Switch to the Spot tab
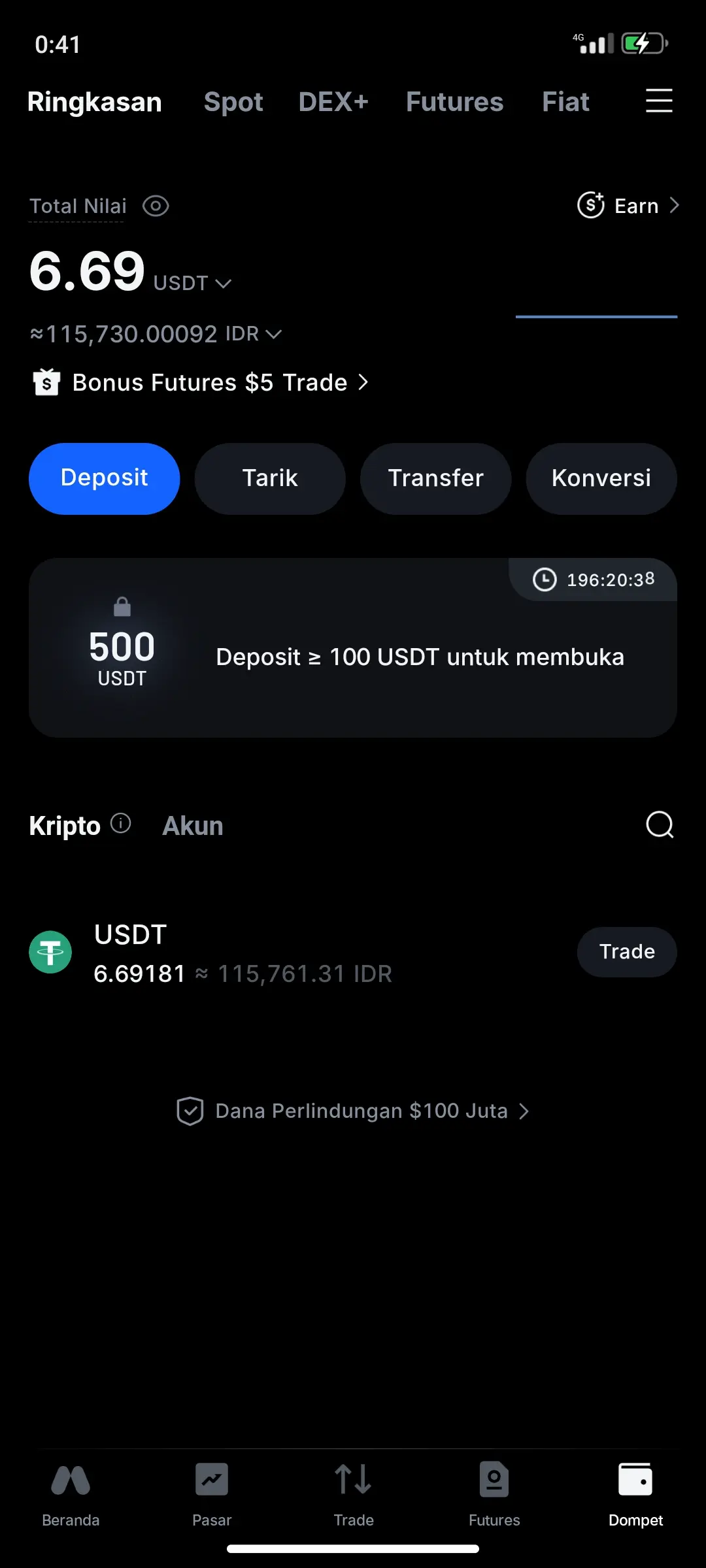 click(x=233, y=102)
